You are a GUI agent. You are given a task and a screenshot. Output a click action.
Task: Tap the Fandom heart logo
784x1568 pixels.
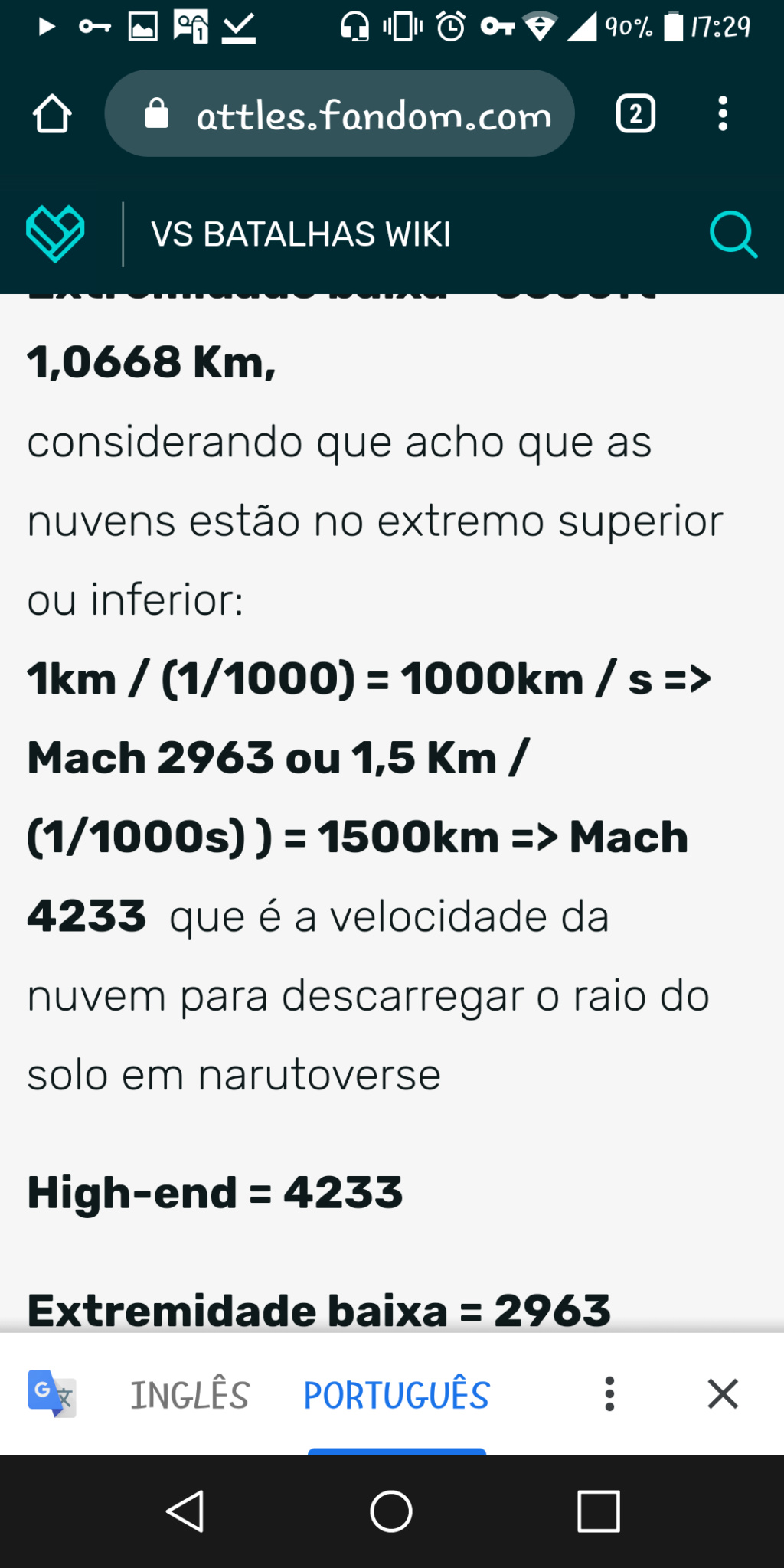click(55, 234)
